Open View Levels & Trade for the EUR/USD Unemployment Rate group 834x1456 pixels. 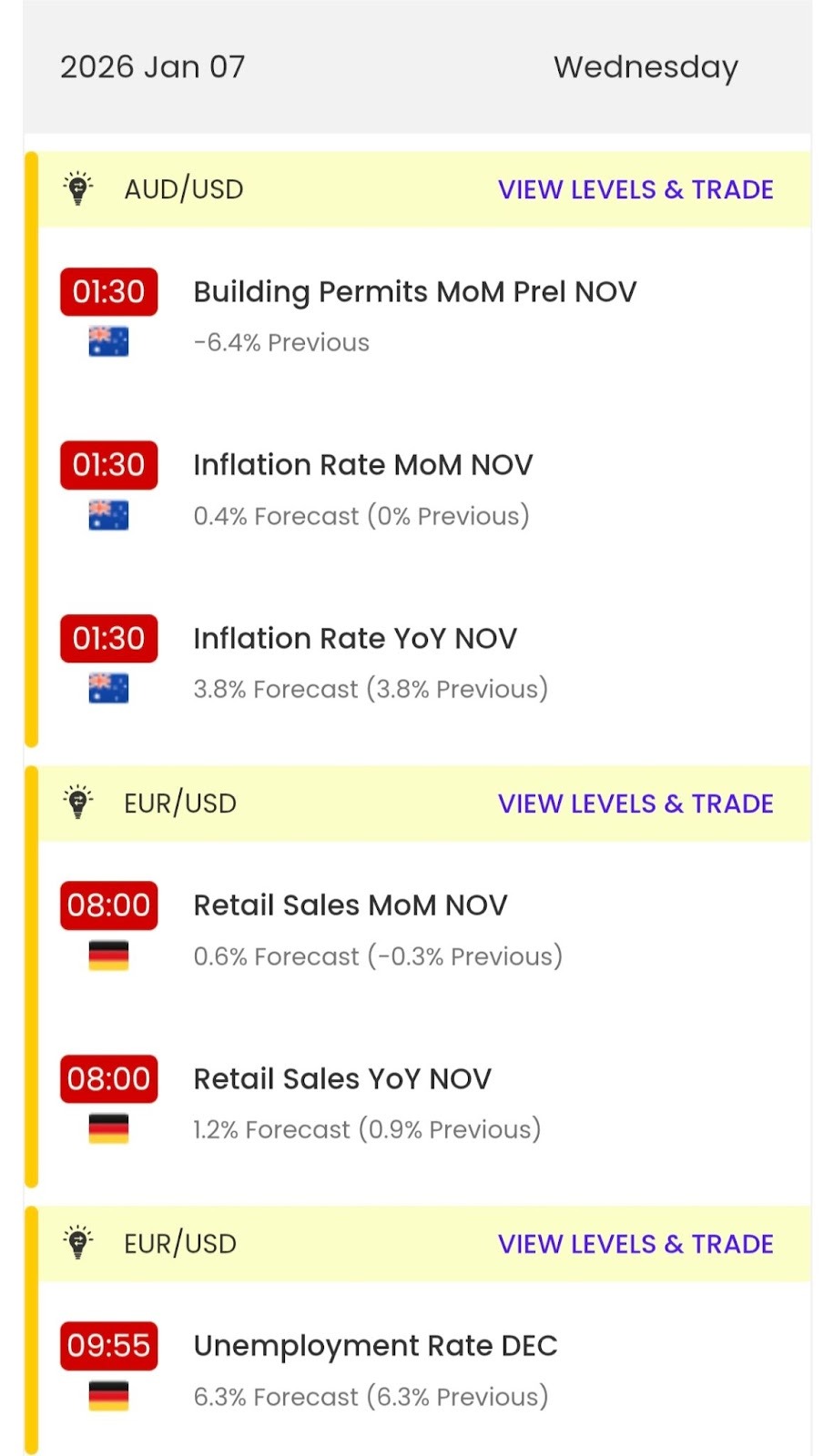635,1244
